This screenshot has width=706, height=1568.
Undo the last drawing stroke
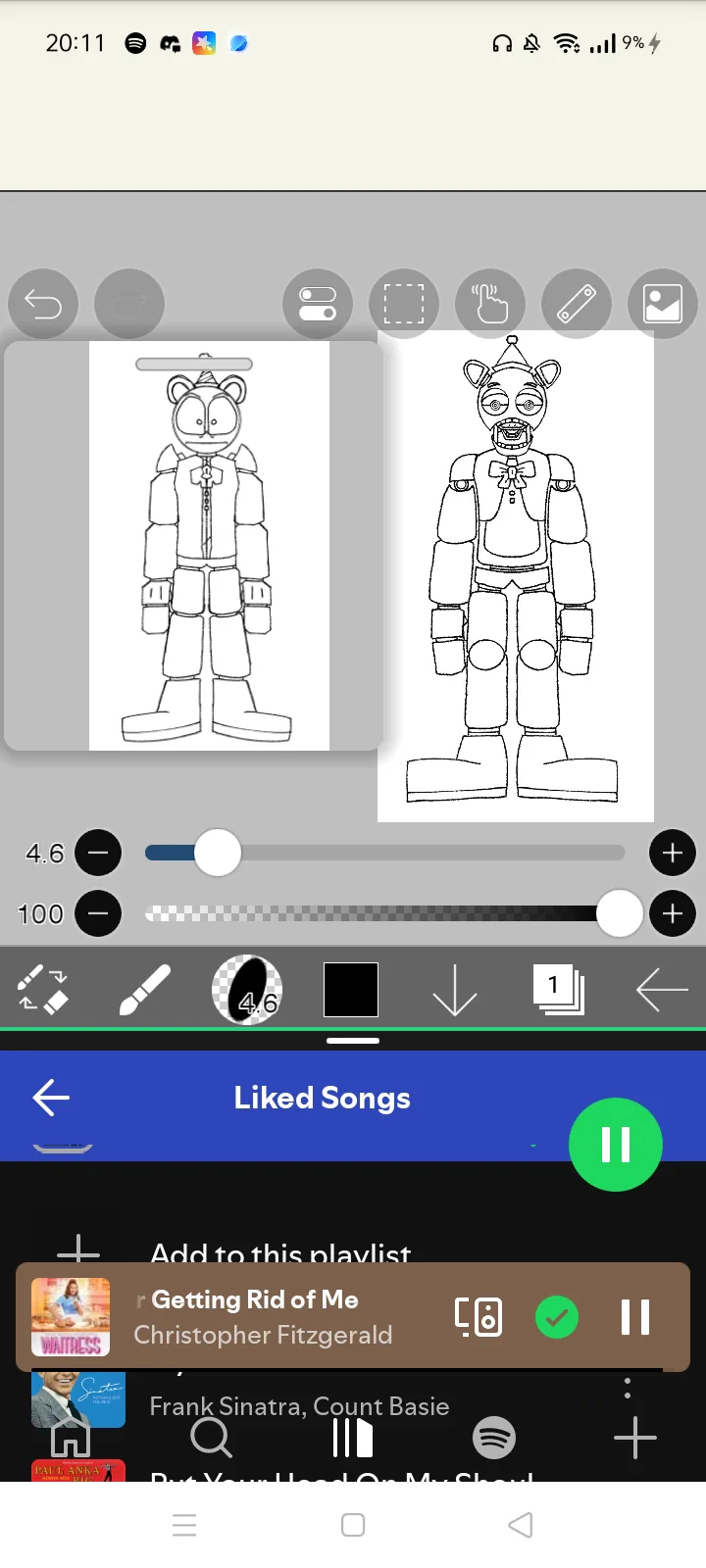[43, 304]
